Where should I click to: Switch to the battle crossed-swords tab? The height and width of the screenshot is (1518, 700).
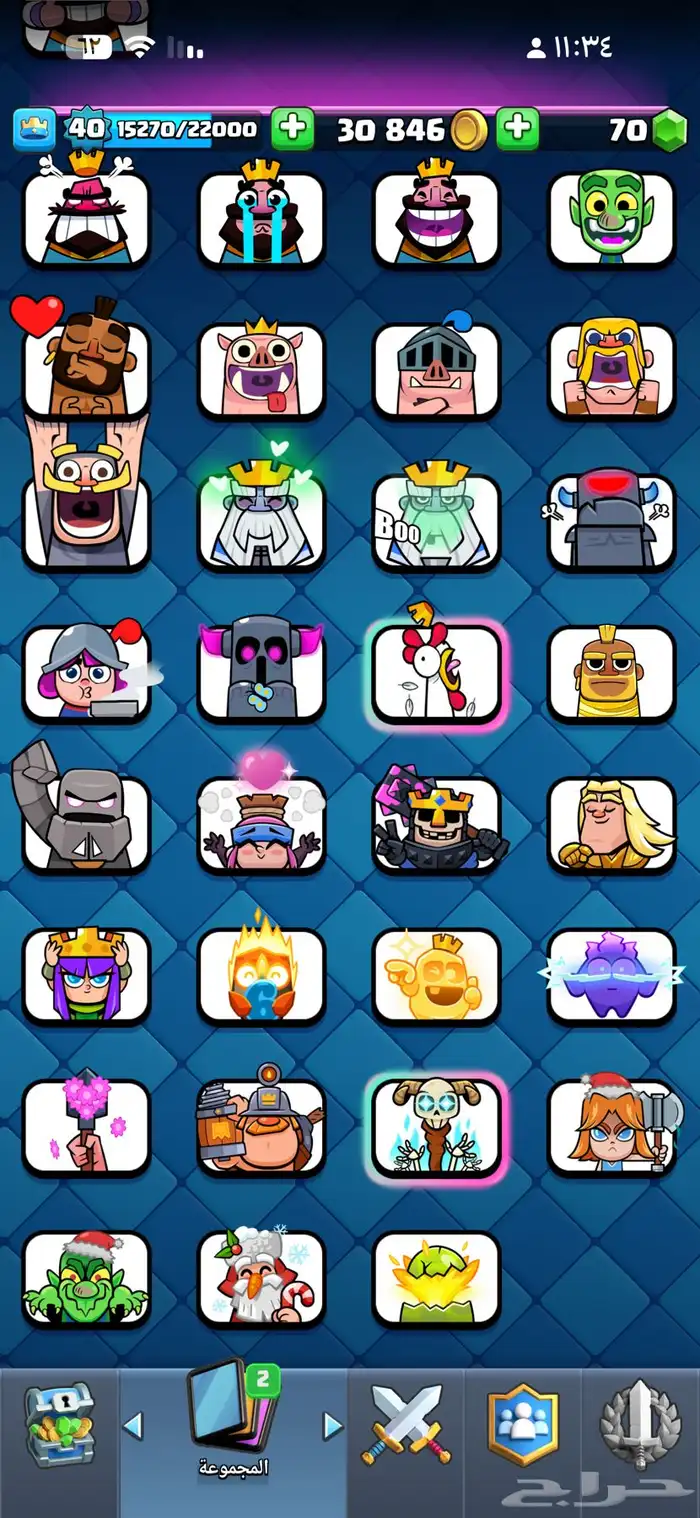coord(406,1423)
